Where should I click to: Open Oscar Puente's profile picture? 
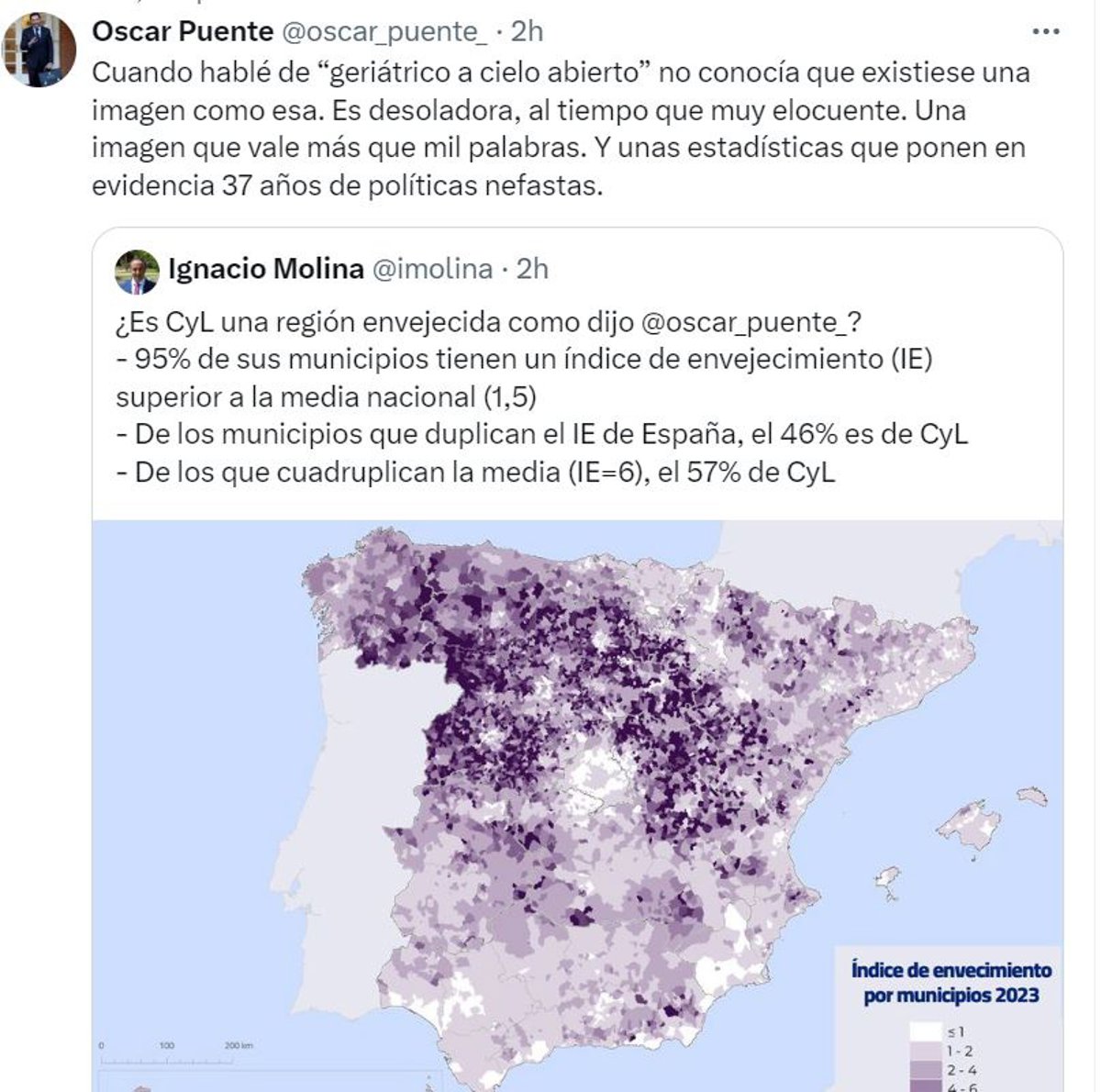(x=39, y=50)
